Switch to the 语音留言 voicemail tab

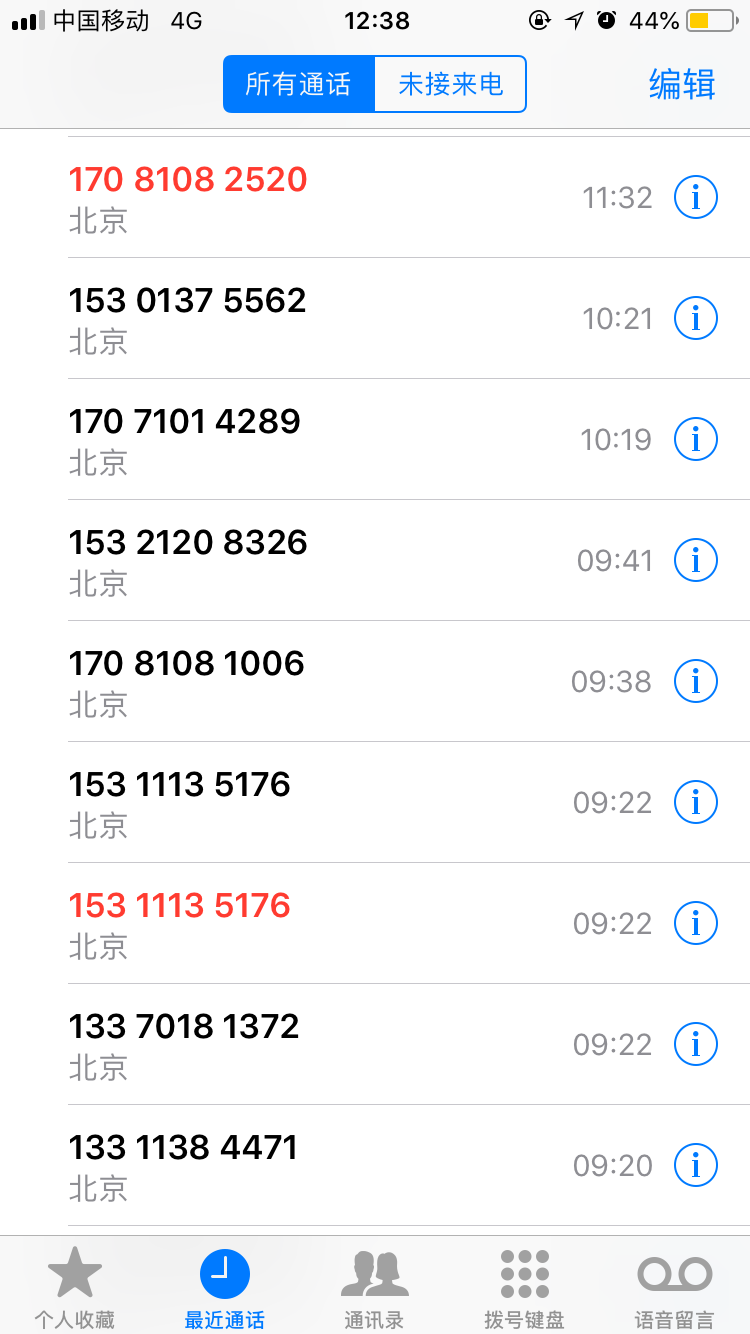click(675, 1286)
